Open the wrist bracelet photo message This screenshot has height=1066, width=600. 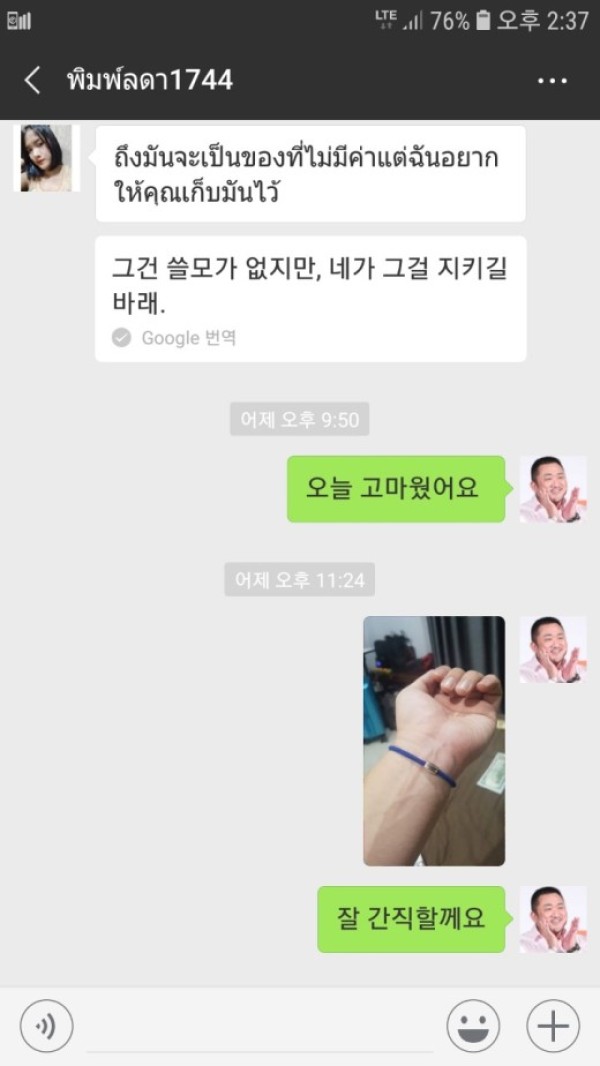click(433, 740)
